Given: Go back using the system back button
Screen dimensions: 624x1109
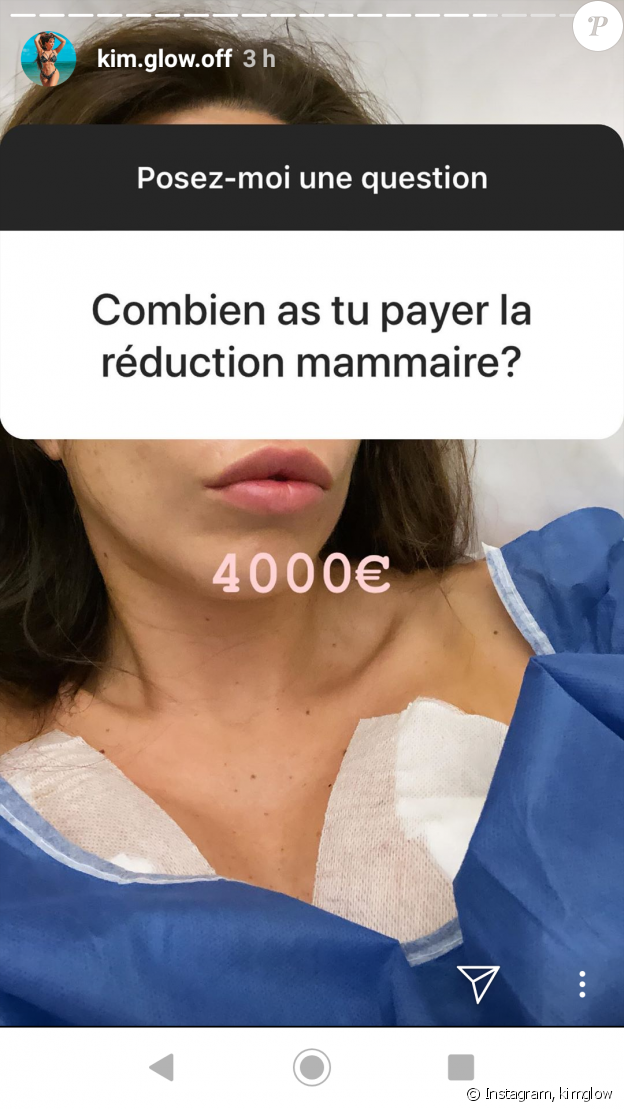Looking at the screenshot, I should click(161, 1067).
